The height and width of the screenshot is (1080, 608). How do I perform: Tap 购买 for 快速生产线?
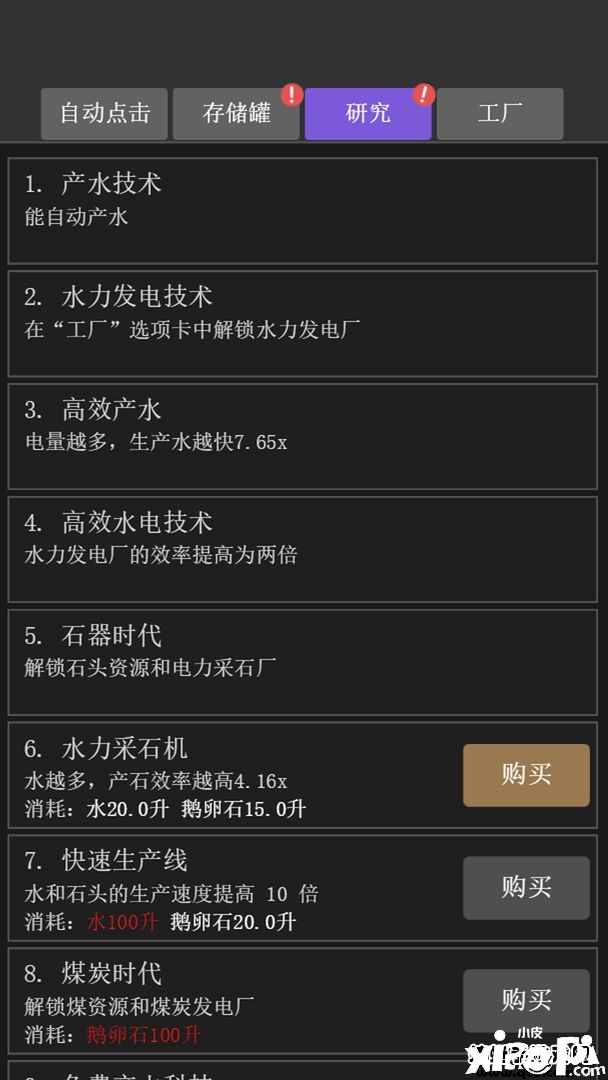tap(526, 887)
